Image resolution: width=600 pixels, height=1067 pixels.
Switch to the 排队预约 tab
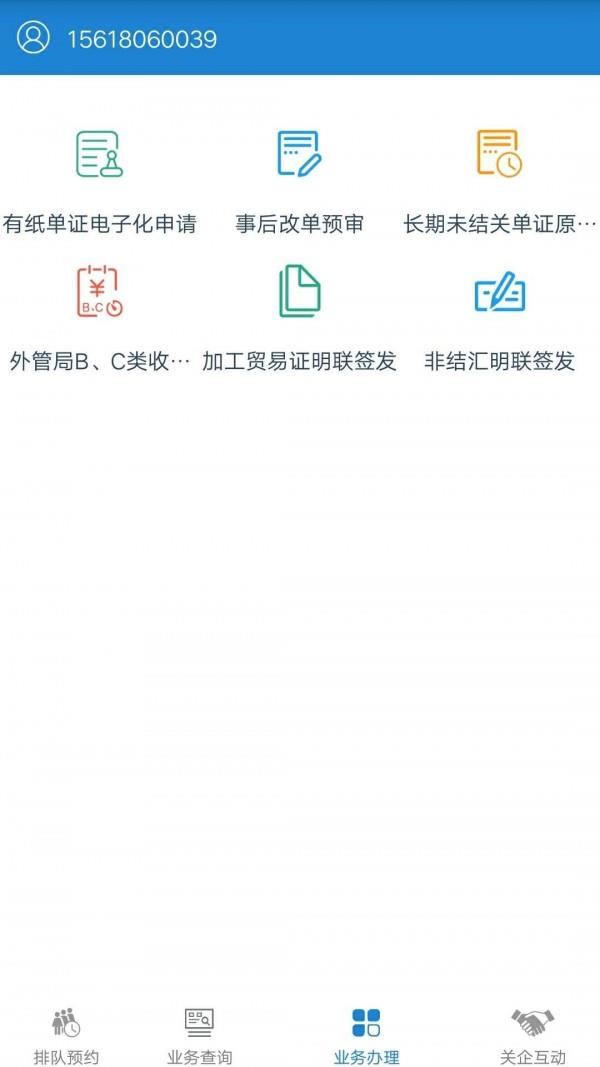click(x=67, y=1036)
